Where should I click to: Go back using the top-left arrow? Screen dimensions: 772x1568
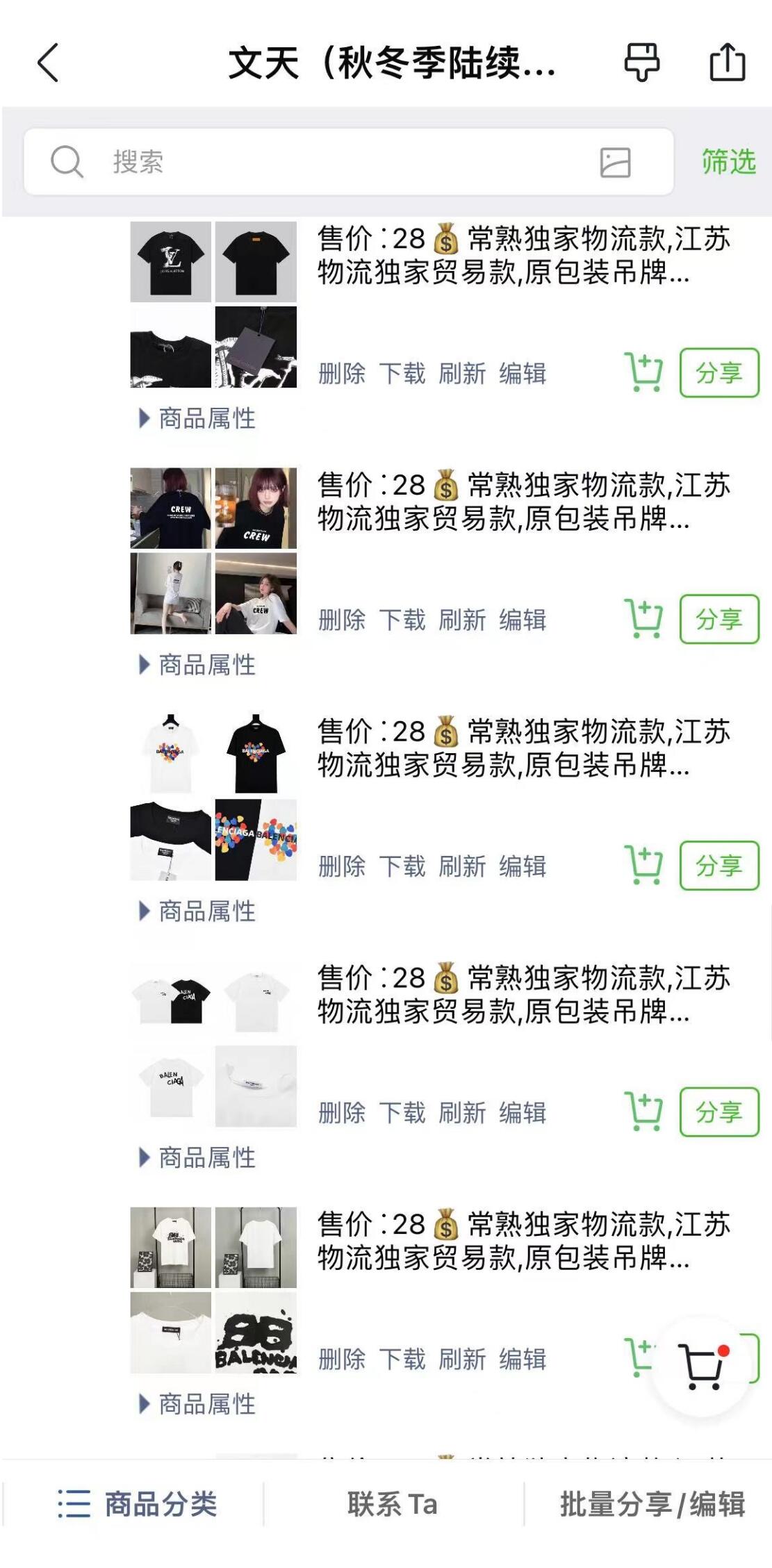(47, 63)
